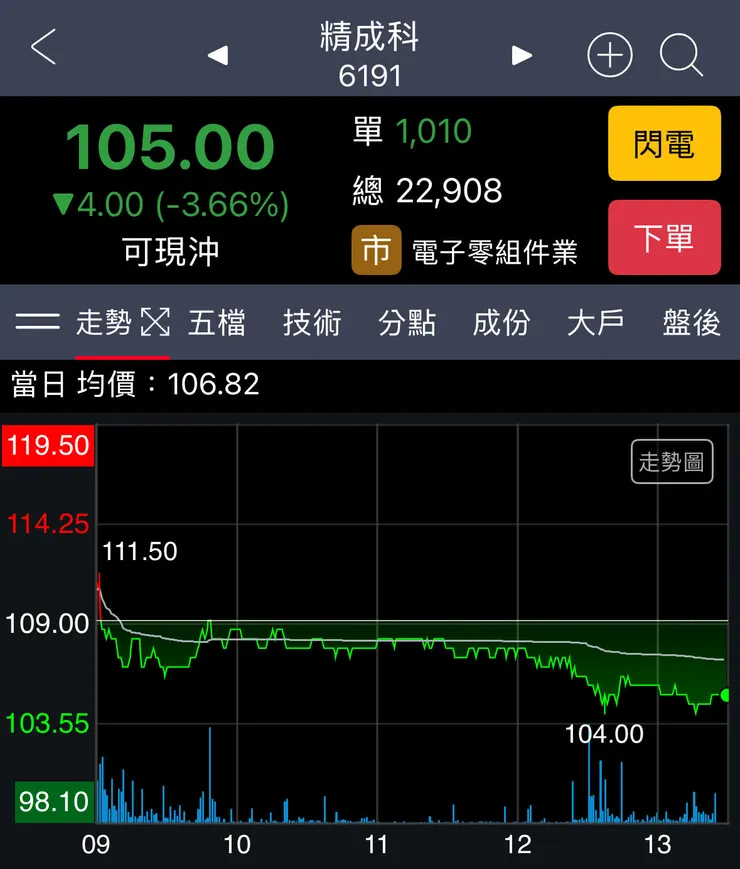View major holders via 大戶 tab
This screenshot has width=740, height=869.
pos(594,325)
